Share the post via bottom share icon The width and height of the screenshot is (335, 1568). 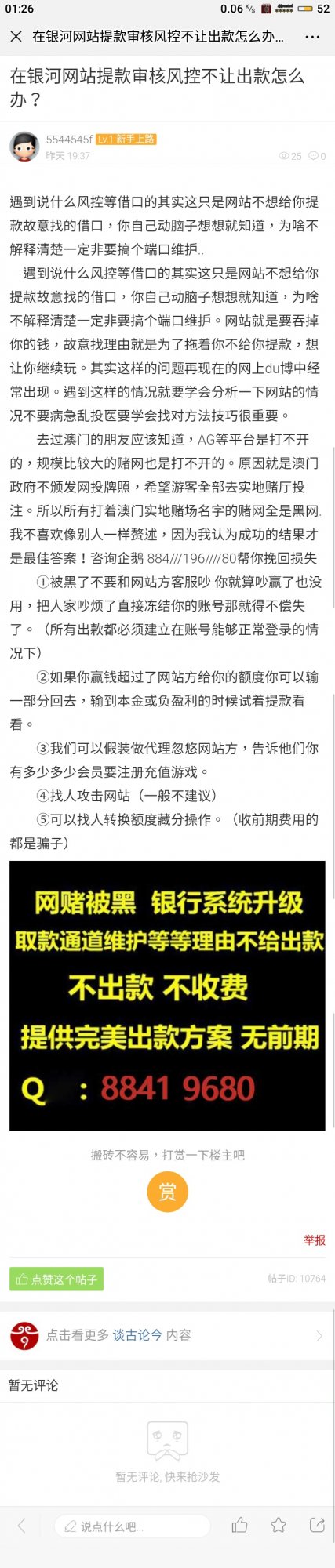317,1525
